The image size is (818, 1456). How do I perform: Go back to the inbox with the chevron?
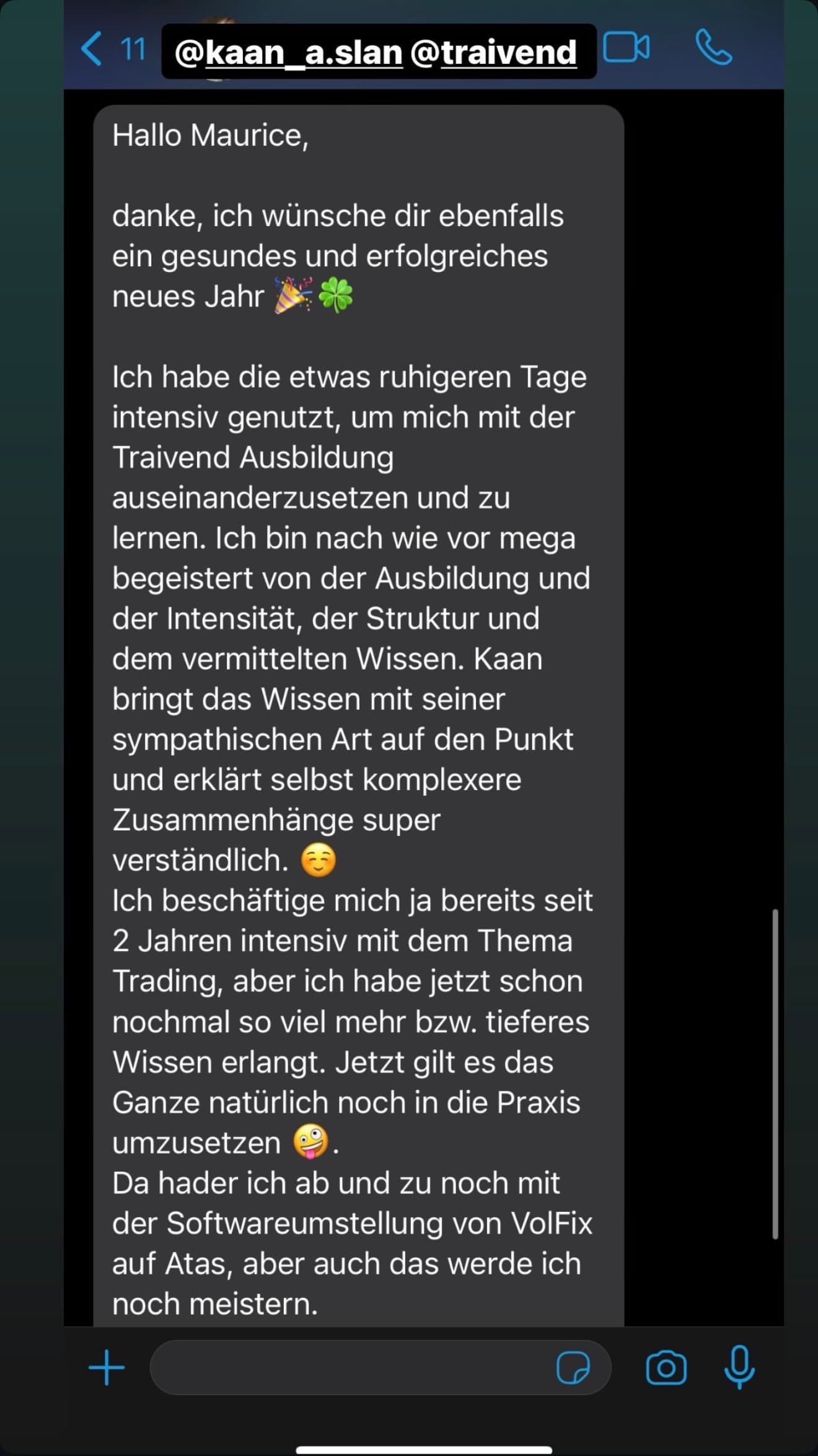pyautogui.click(x=90, y=48)
